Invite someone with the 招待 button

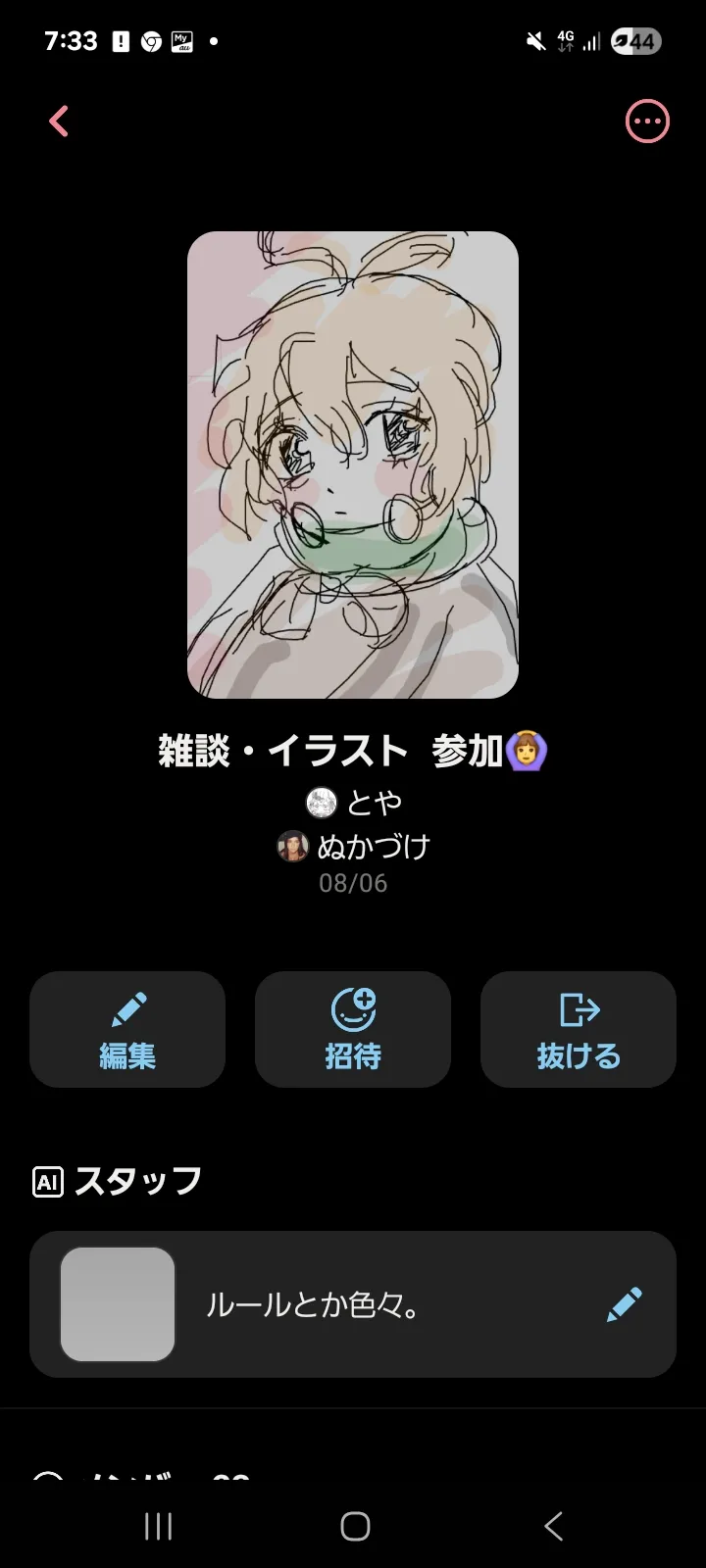point(353,1029)
